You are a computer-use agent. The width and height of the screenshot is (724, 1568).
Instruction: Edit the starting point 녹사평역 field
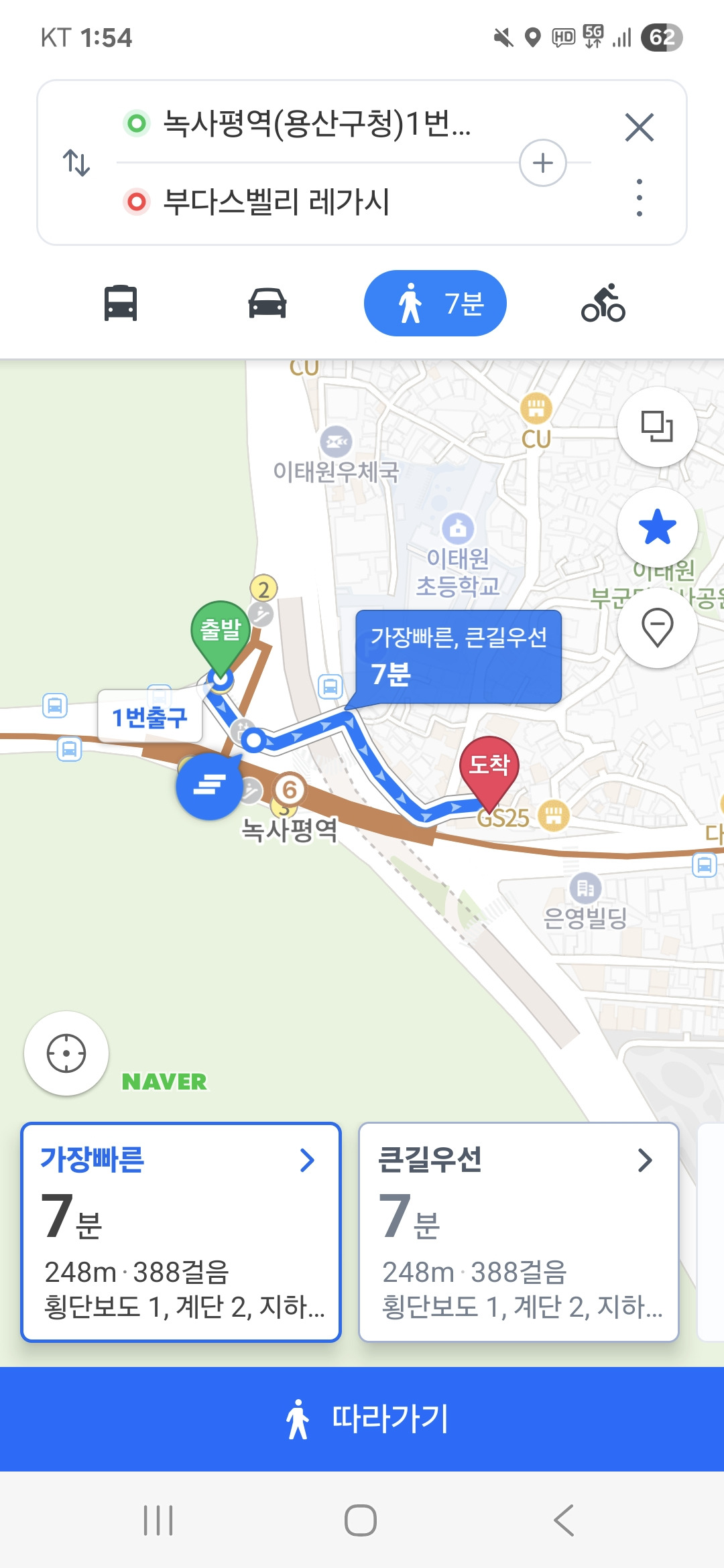316,124
